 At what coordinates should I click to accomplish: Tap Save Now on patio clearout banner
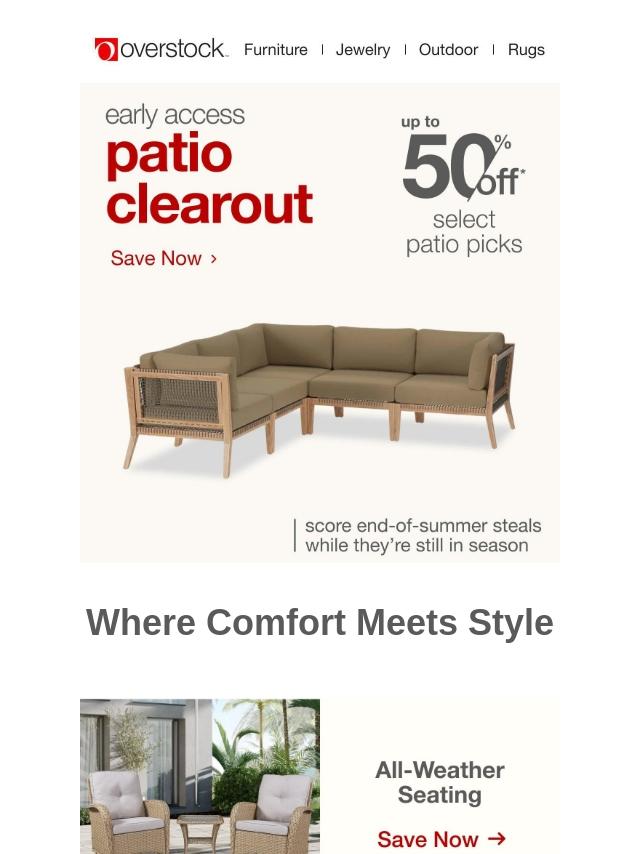tap(163, 258)
